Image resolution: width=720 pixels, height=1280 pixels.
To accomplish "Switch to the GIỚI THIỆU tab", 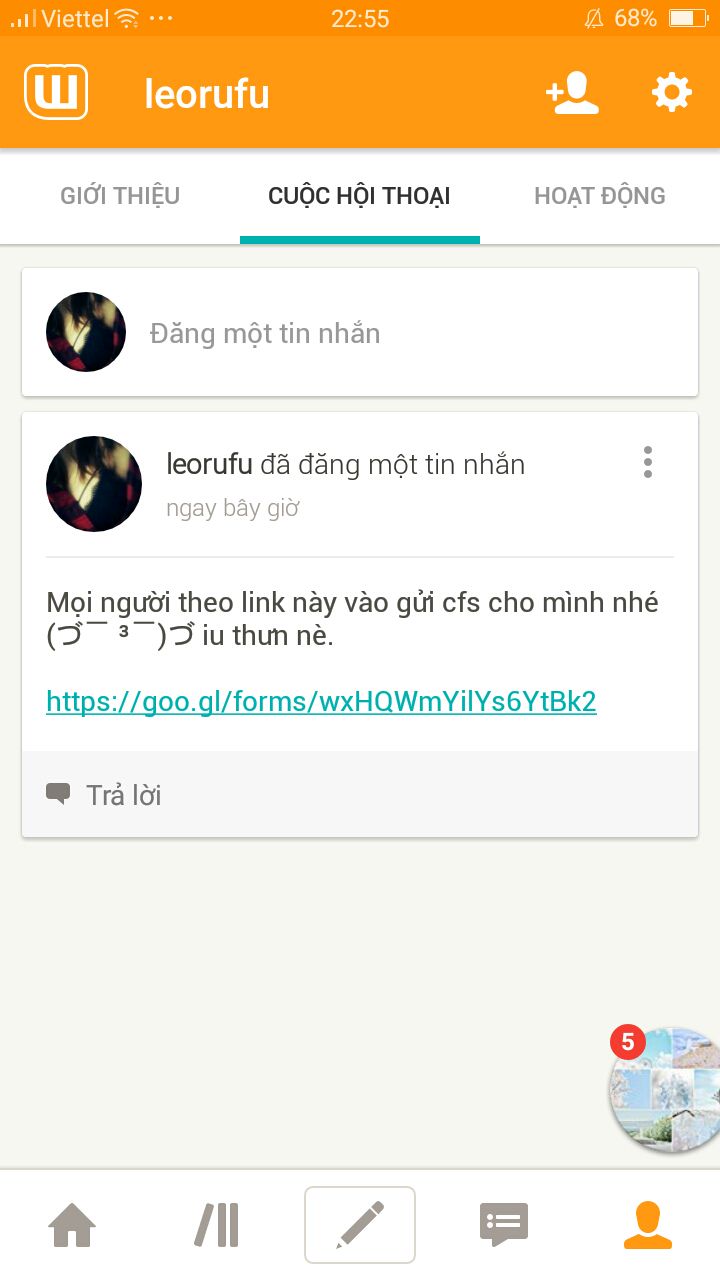I will 120,196.
